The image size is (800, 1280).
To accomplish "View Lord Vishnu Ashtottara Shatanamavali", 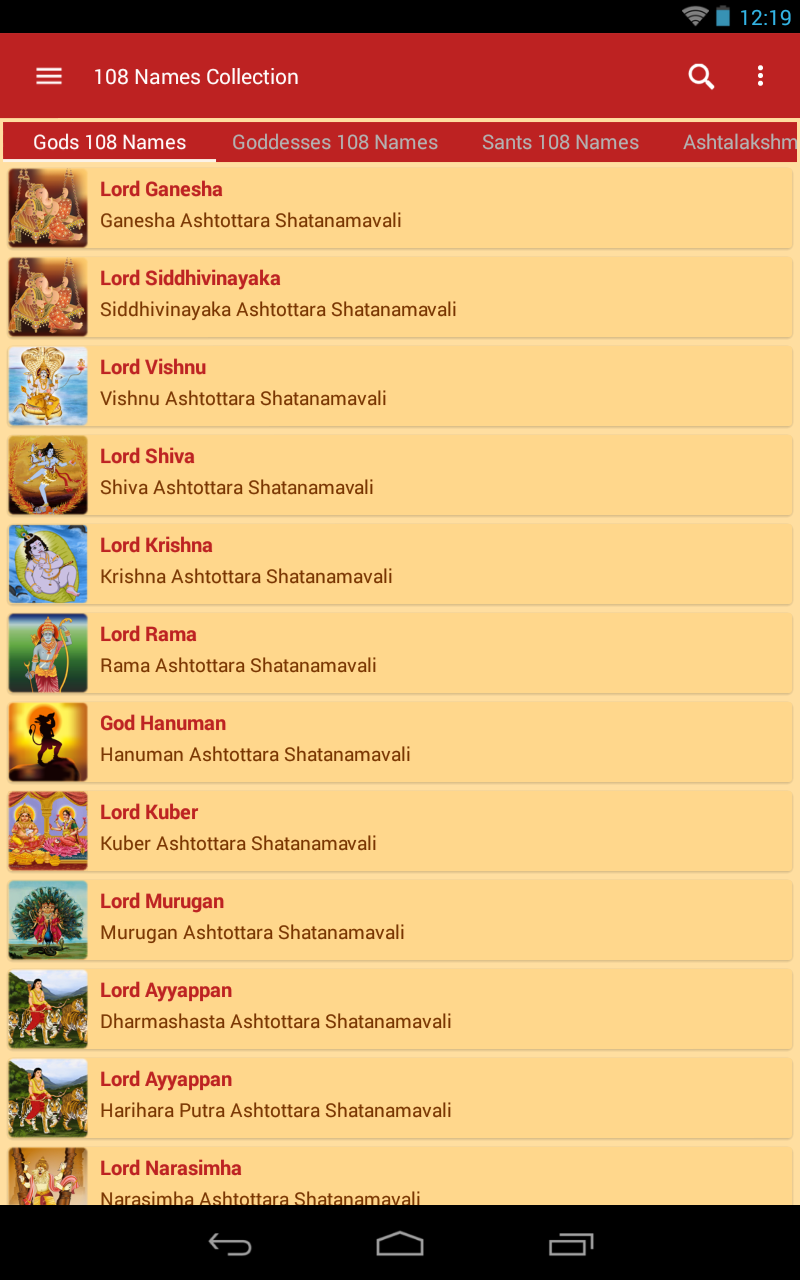I will 400,385.
